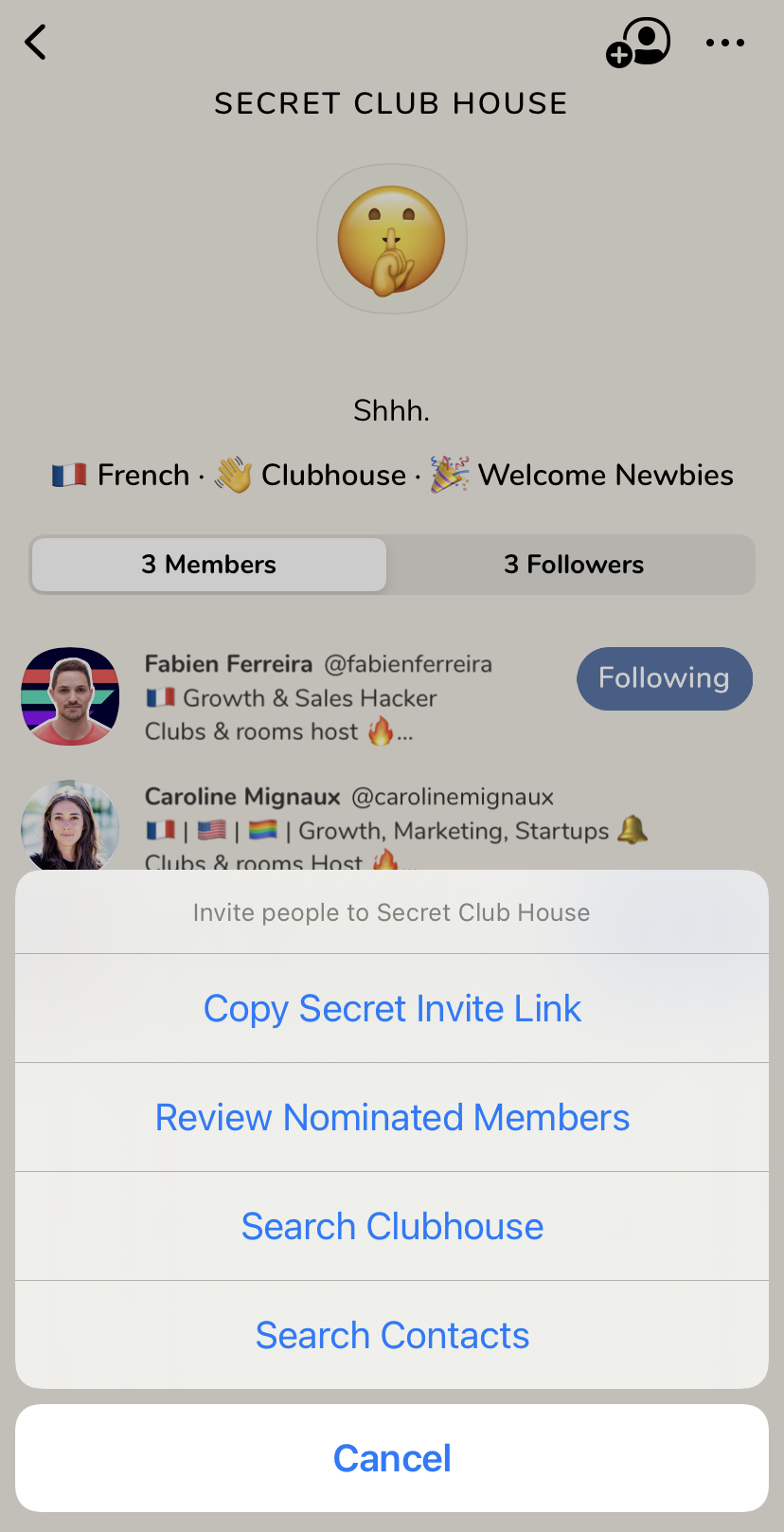Viewport: 784px width, 1532px height.
Task: Copy Secret Invite Link
Action: click(x=392, y=1008)
